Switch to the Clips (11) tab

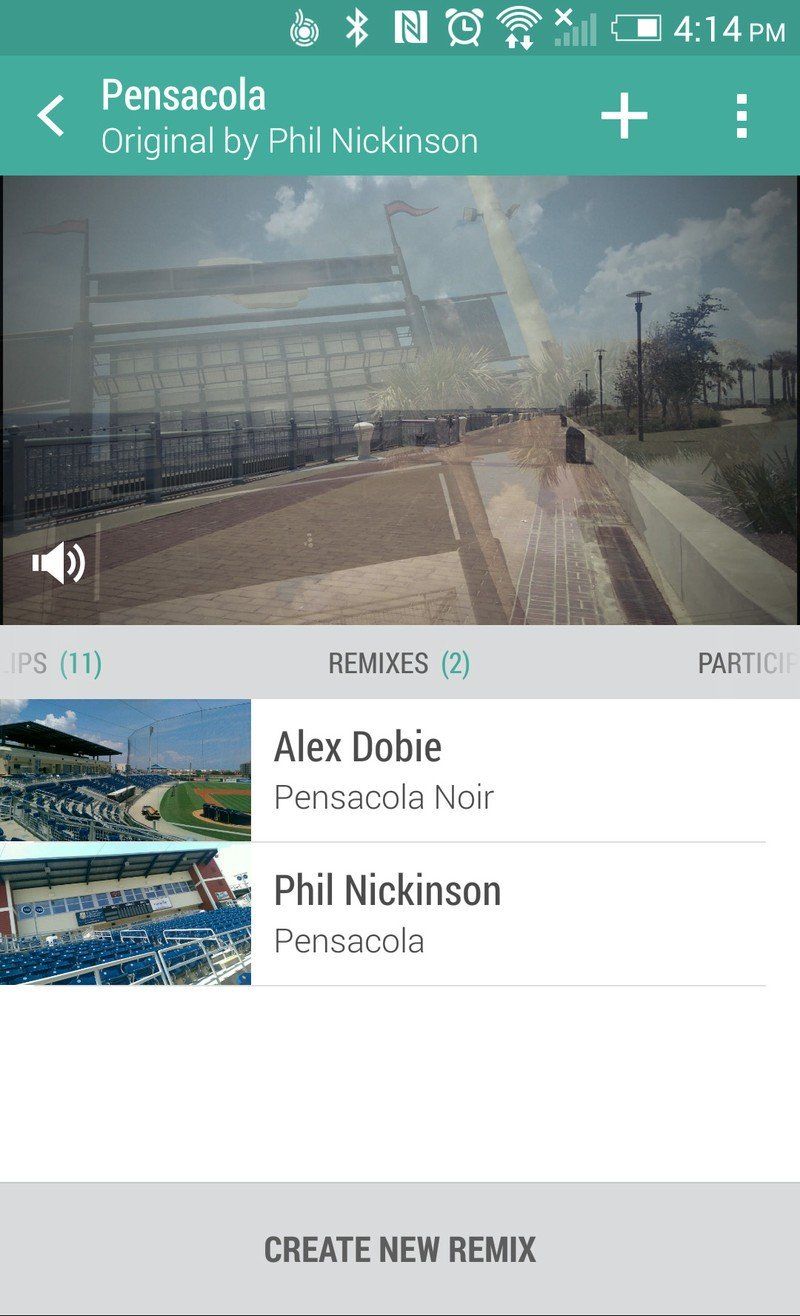click(x=51, y=663)
